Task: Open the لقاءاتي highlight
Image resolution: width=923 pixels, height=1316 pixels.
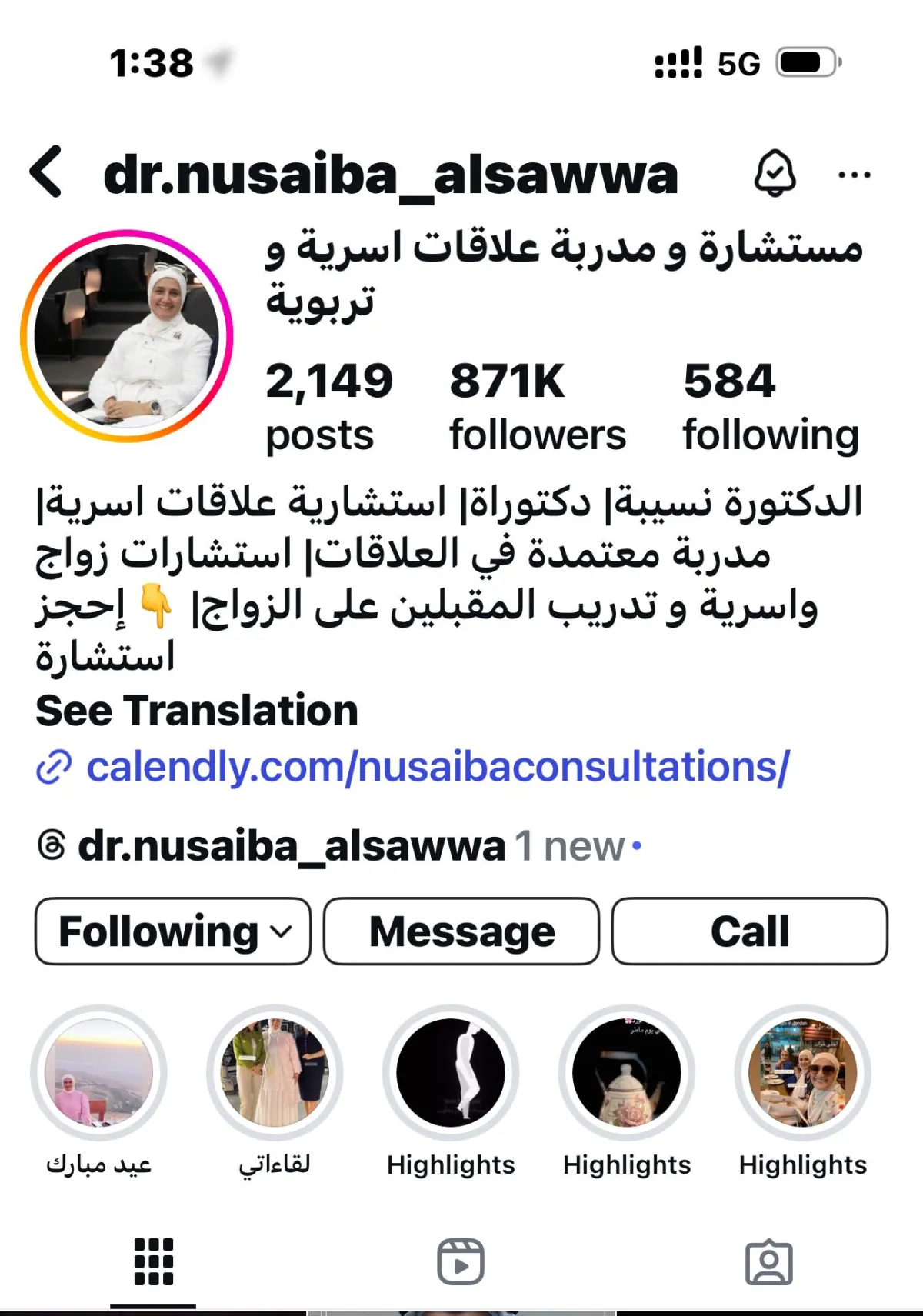Action: point(275,1073)
